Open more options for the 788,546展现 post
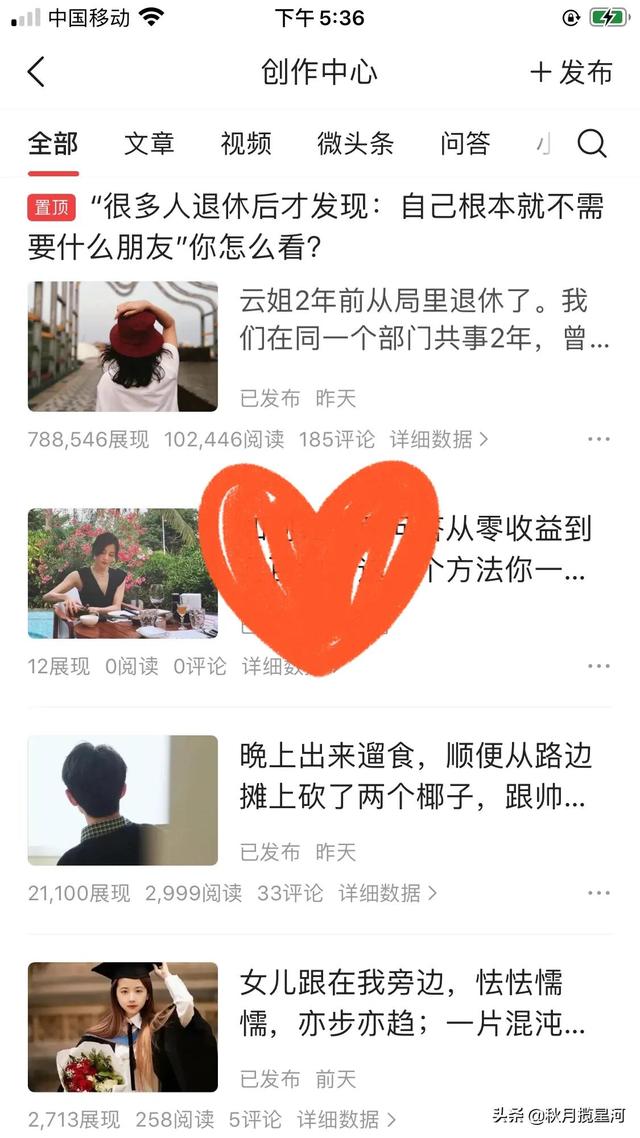 click(x=598, y=439)
